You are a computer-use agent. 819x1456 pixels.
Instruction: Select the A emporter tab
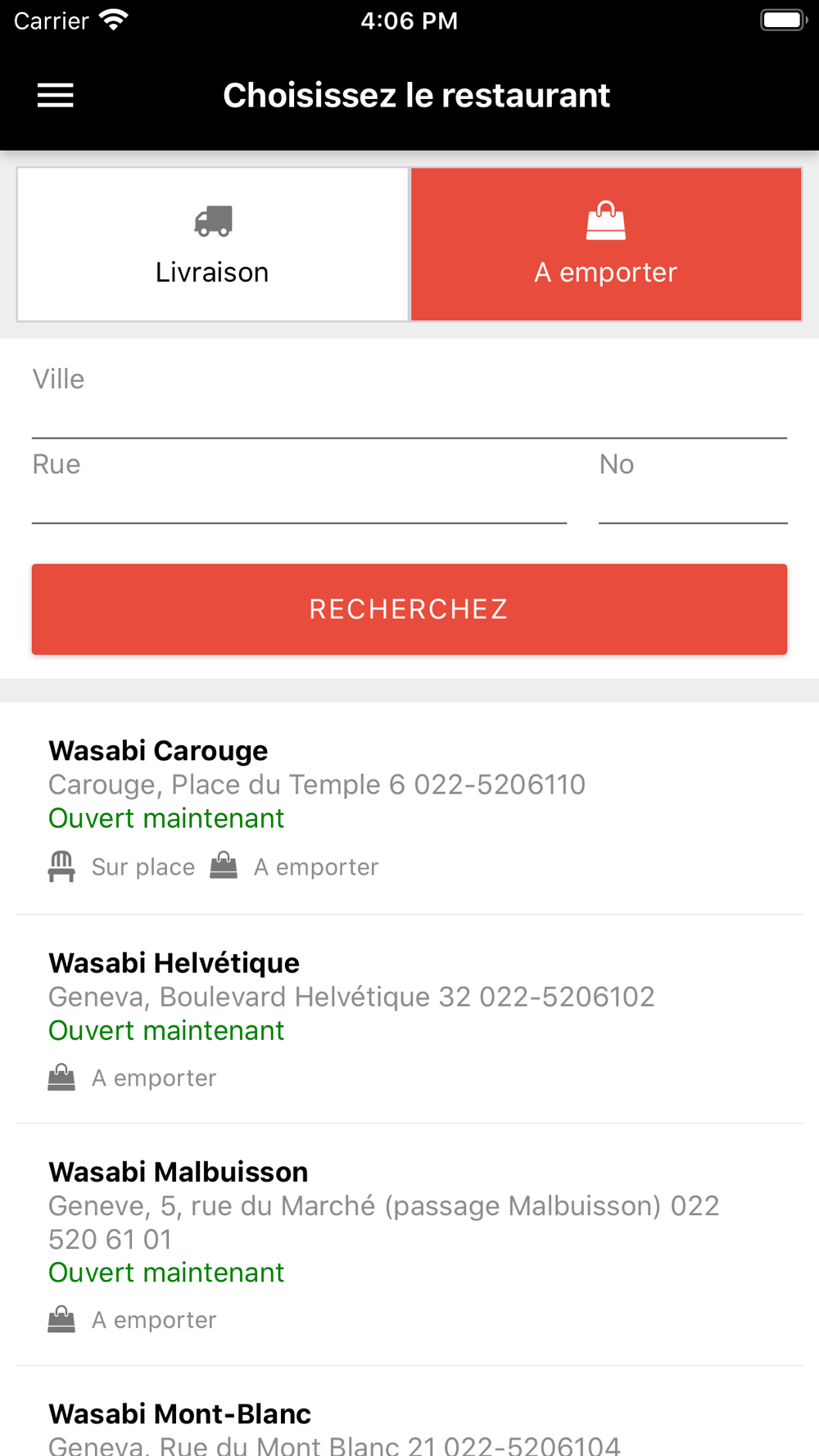[x=606, y=244]
